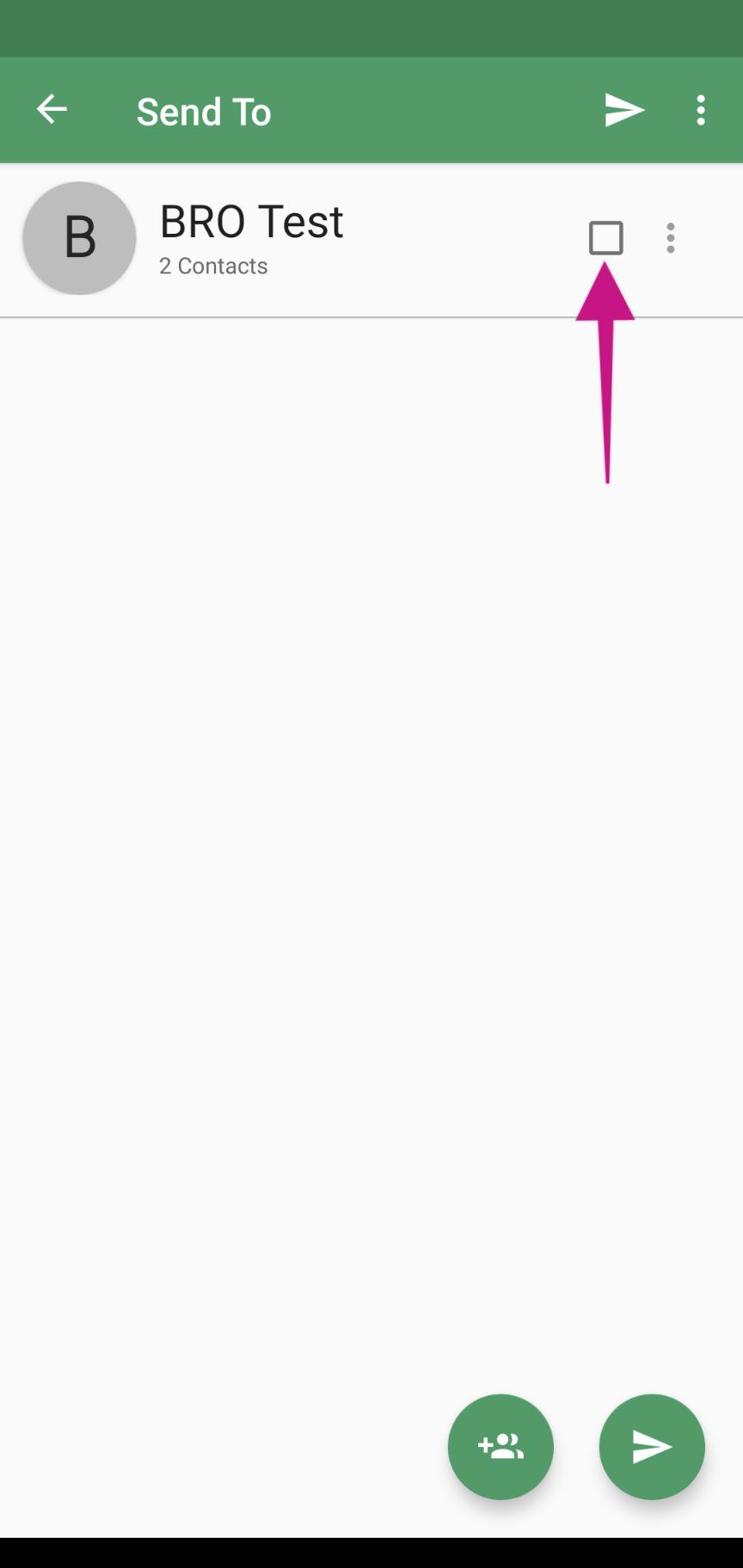Check the box next to BRO Test

click(606, 238)
